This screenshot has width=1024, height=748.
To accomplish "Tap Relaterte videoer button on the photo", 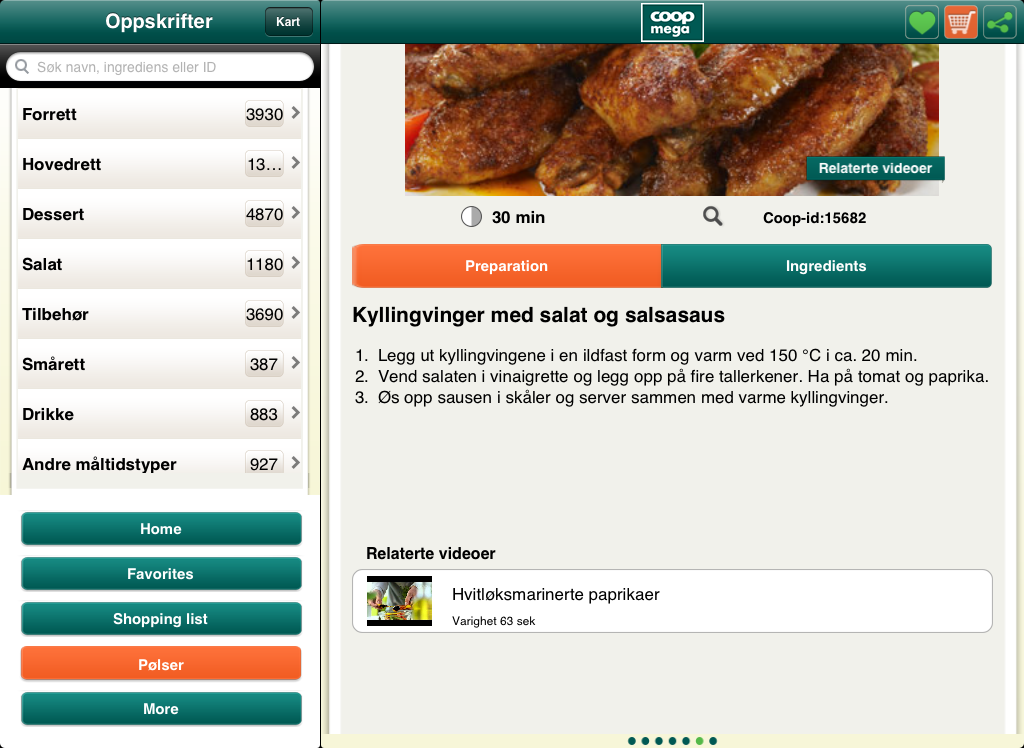I will click(x=875, y=168).
